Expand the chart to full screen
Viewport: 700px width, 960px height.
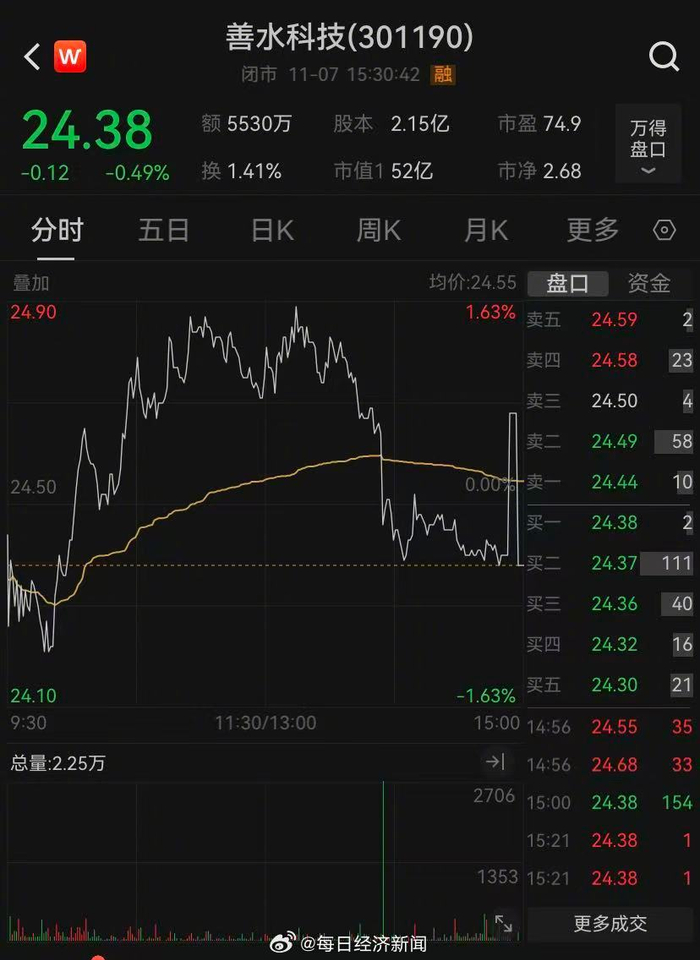503,923
